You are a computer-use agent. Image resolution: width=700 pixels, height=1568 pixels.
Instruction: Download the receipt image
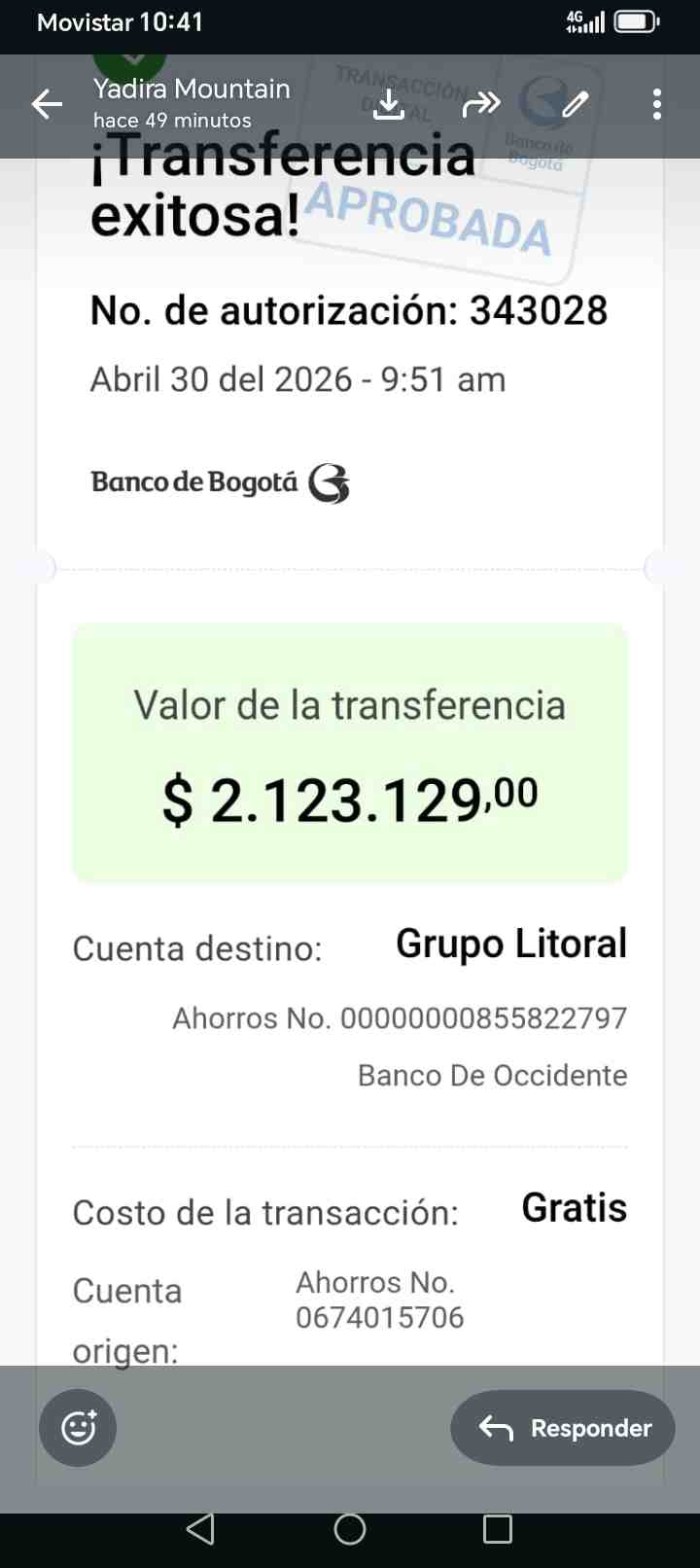tap(389, 104)
